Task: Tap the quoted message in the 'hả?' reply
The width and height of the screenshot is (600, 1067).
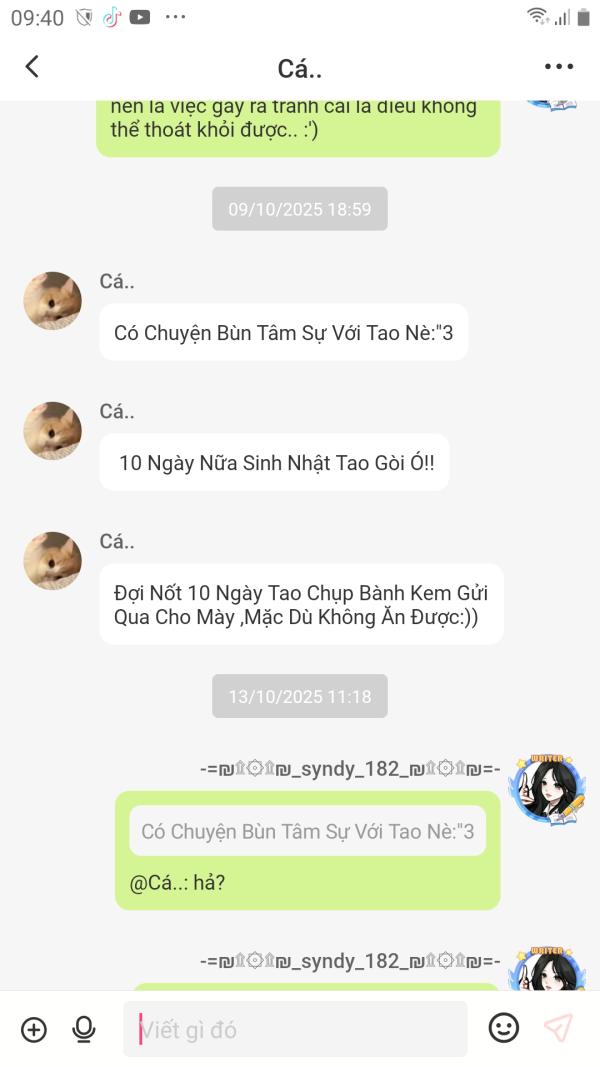Action: (307, 831)
